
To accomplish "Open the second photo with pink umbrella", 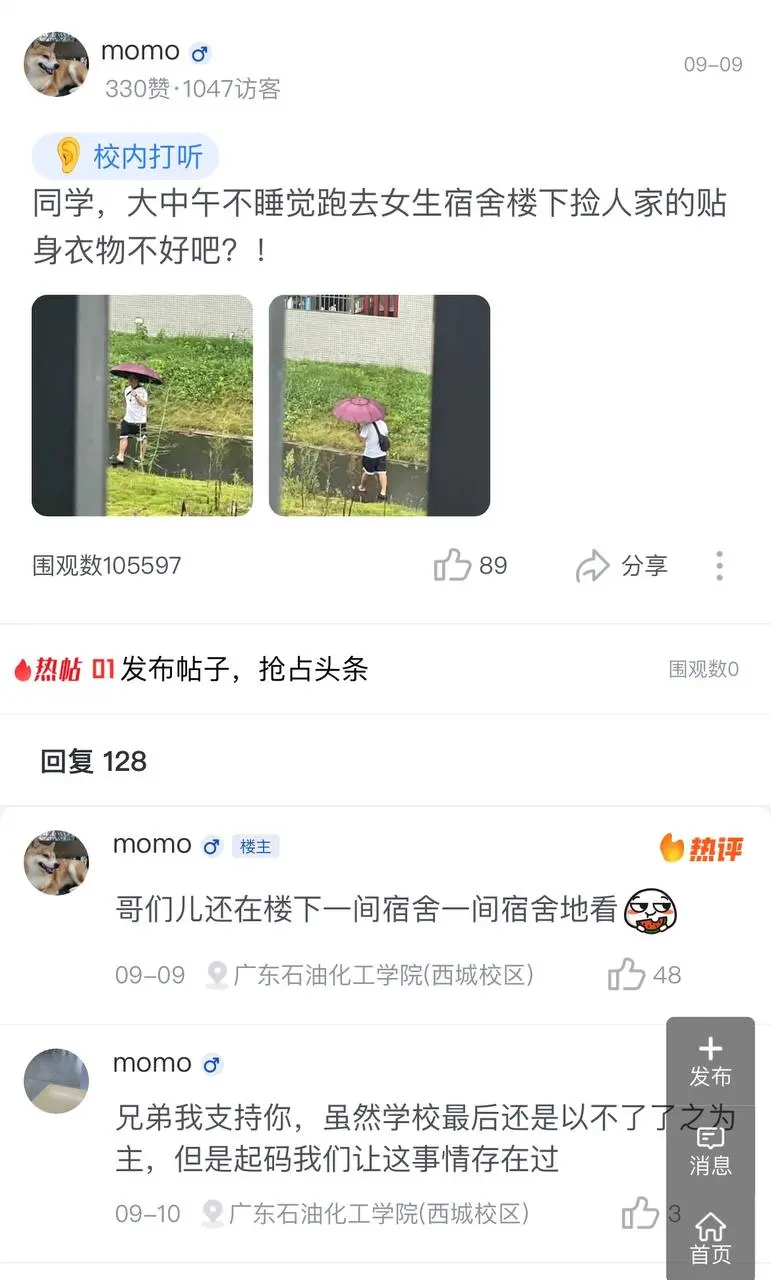I will (x=379, y=405).
